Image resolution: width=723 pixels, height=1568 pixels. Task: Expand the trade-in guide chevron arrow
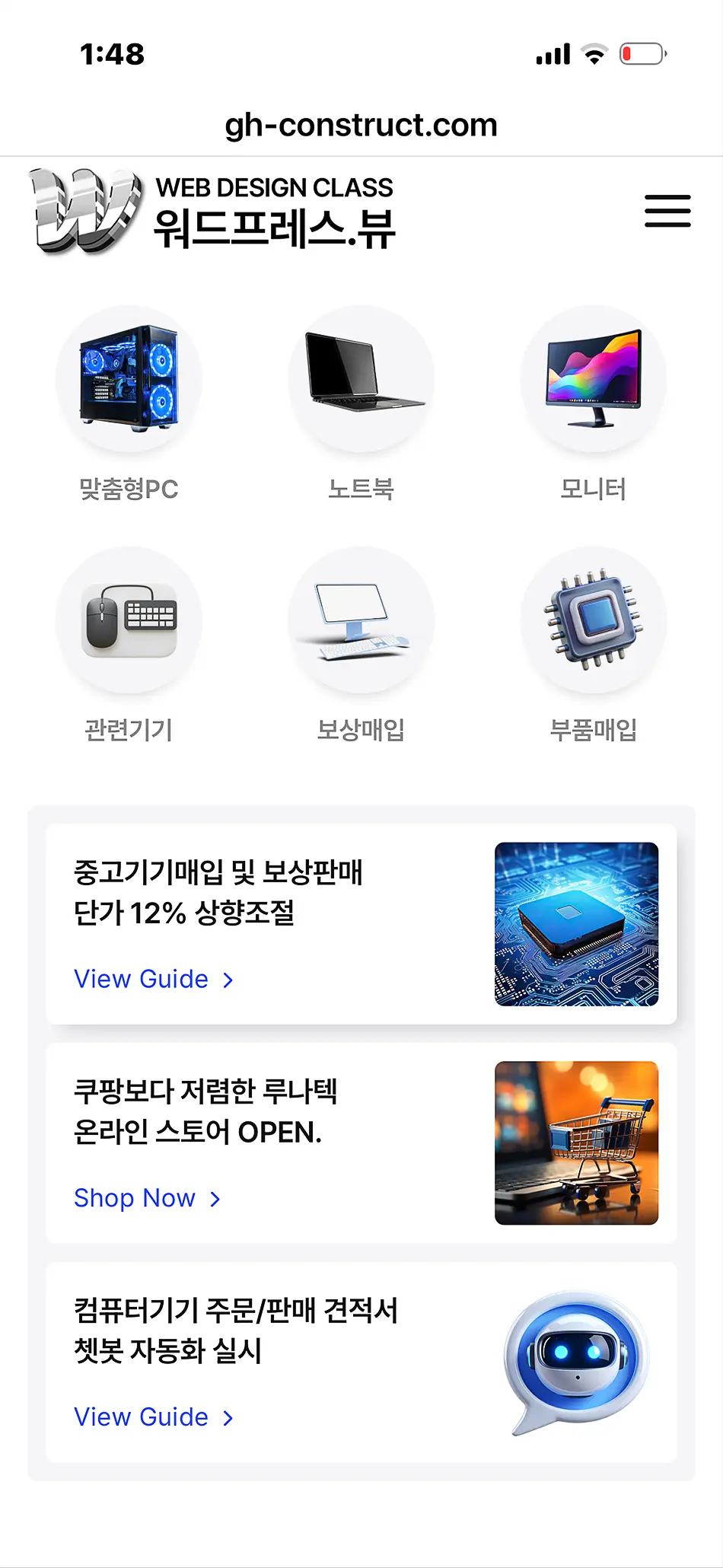[229, 980]
